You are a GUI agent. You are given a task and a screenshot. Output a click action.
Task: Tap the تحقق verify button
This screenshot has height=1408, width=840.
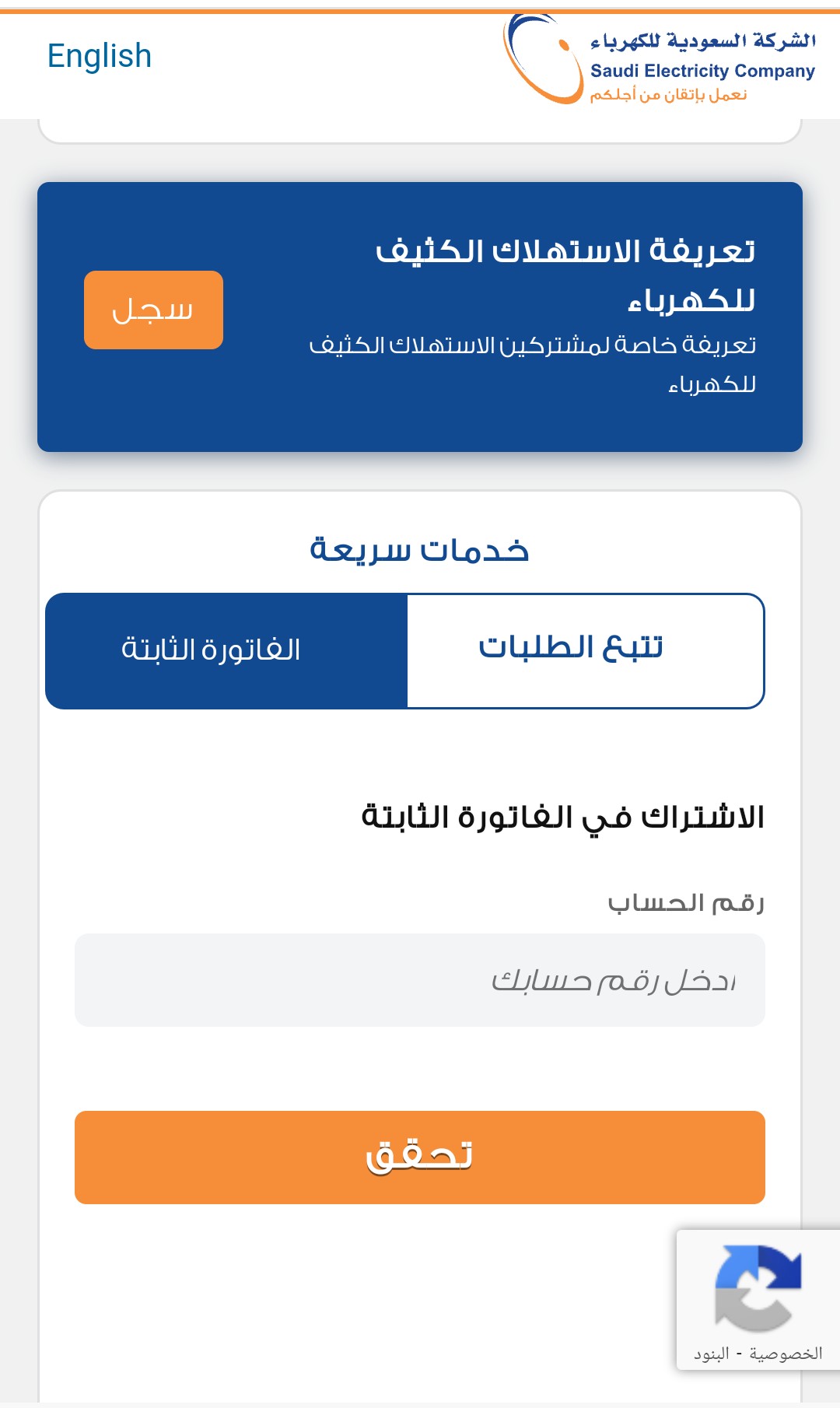pos(420,1158)
